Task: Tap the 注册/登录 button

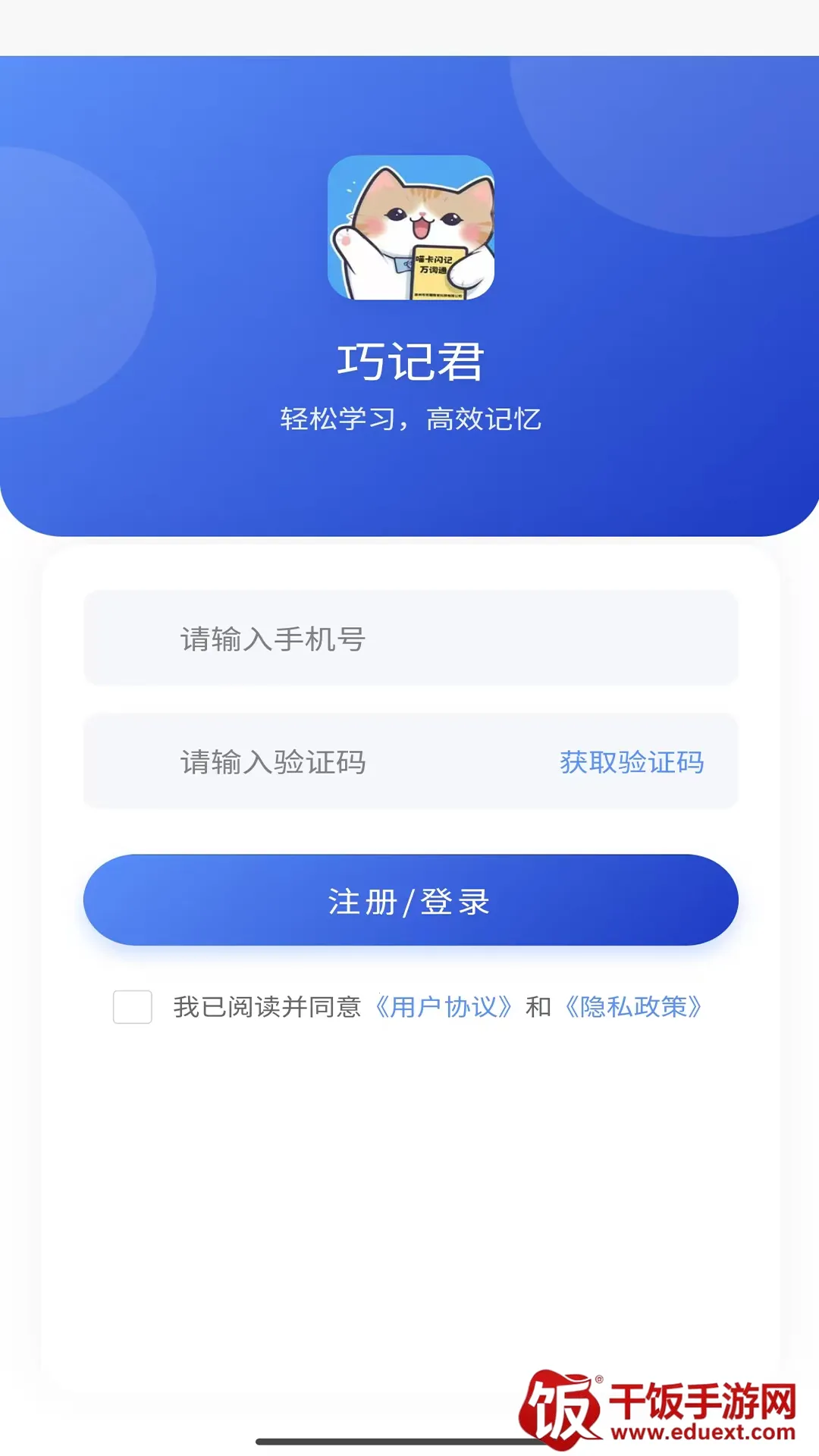Action: (410, 900)
